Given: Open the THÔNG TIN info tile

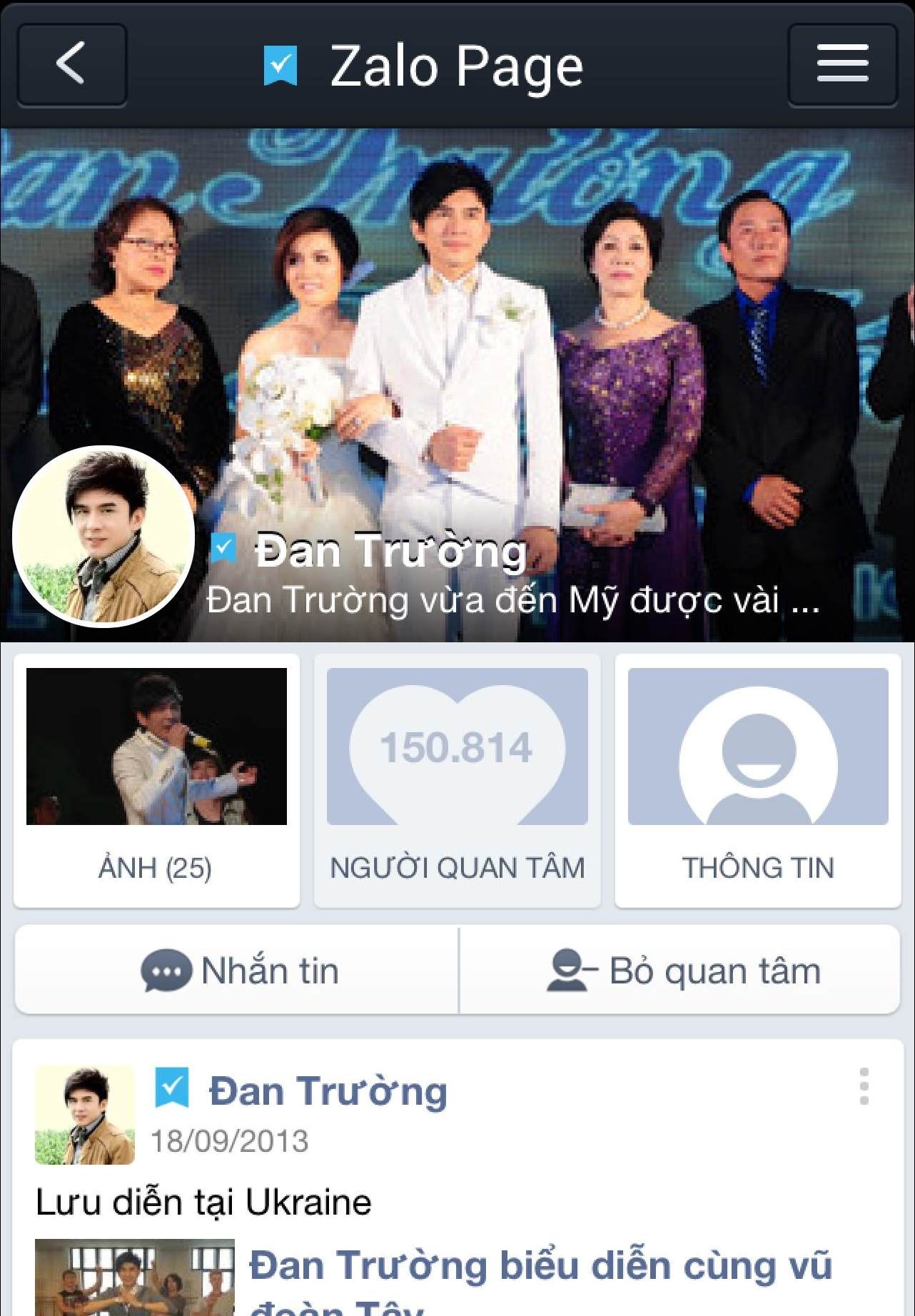Looking at the screenshot, I should pyautogui.click(x=758, y=780).
